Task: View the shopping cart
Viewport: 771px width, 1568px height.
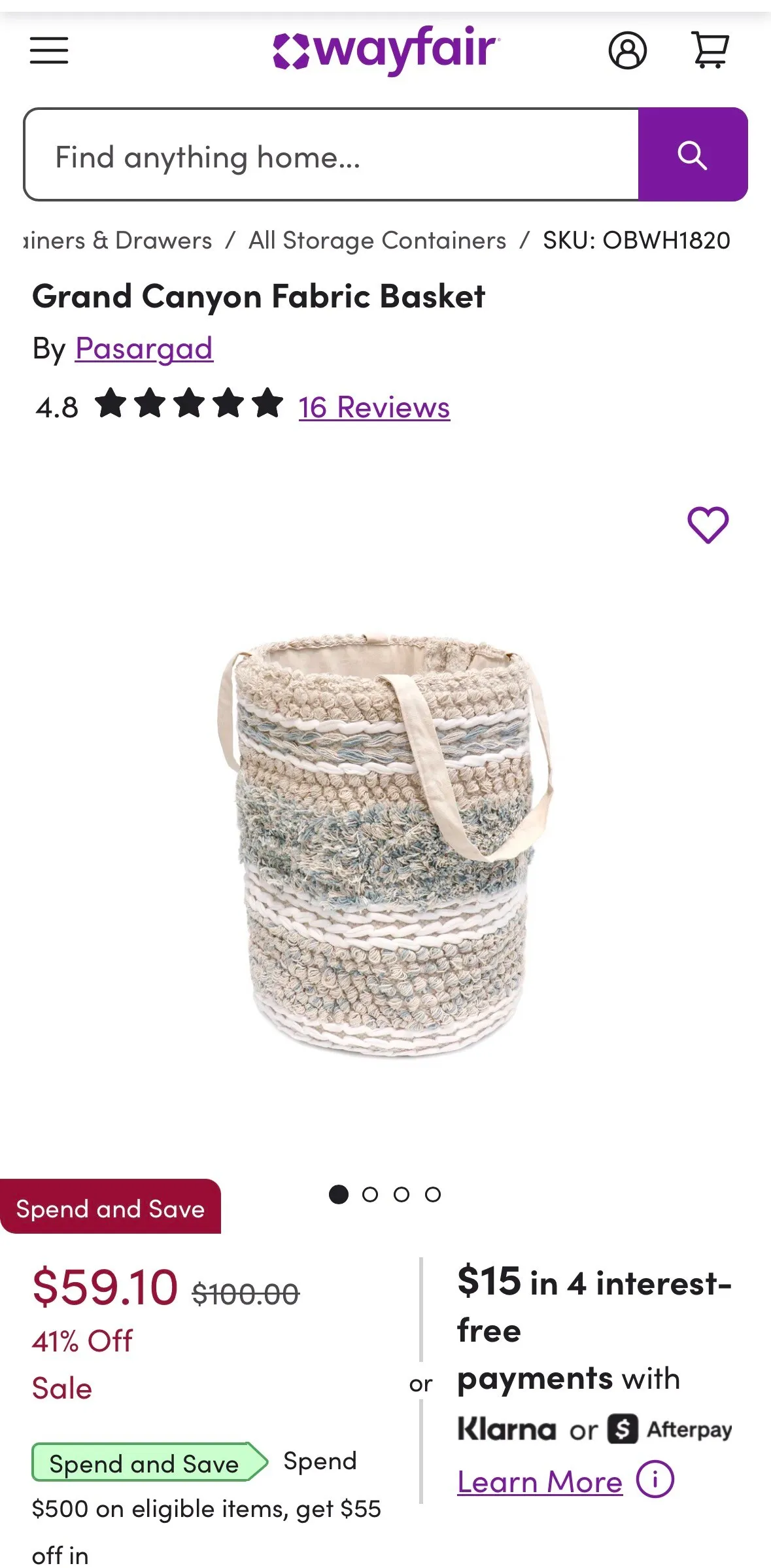Action: (x=710, y=50)
